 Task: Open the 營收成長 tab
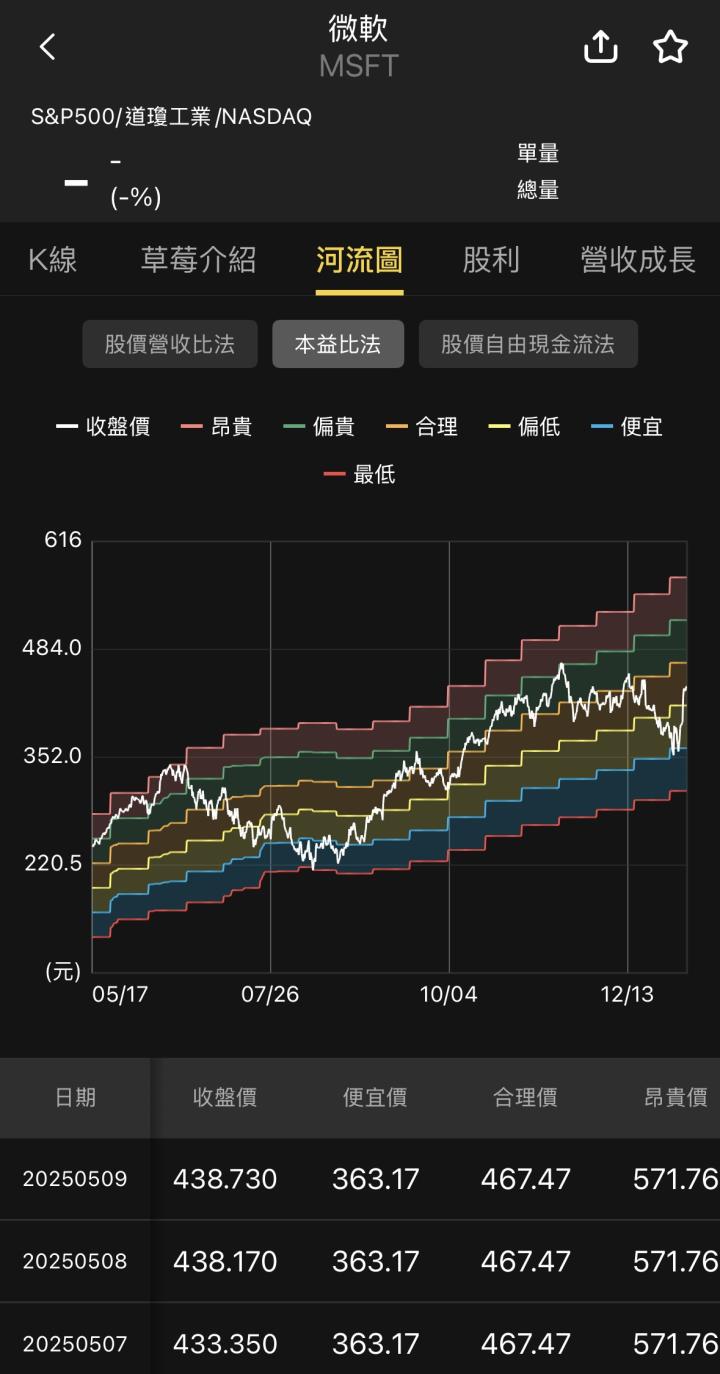coord(638,260)
